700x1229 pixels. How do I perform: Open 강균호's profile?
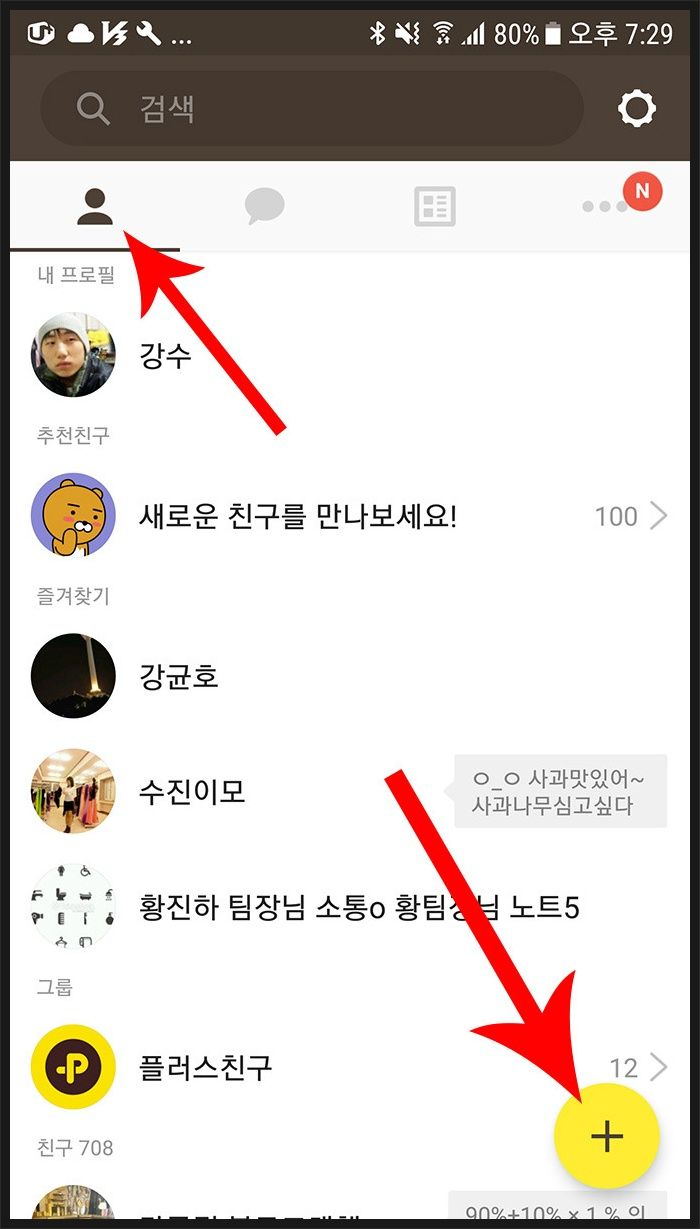[x=350, y=676]
